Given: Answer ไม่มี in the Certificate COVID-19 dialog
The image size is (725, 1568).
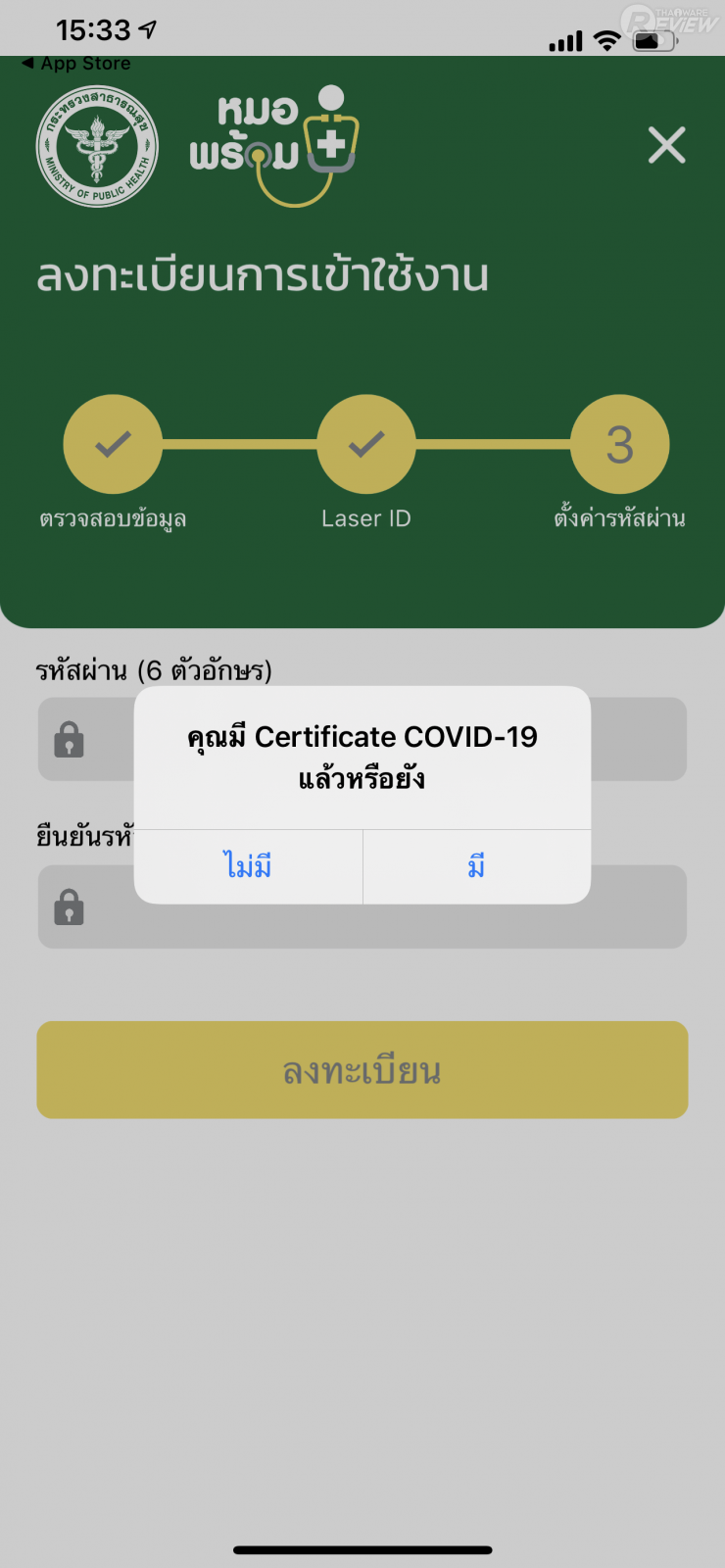Looking at the screenshot, I should pos(248,866).
